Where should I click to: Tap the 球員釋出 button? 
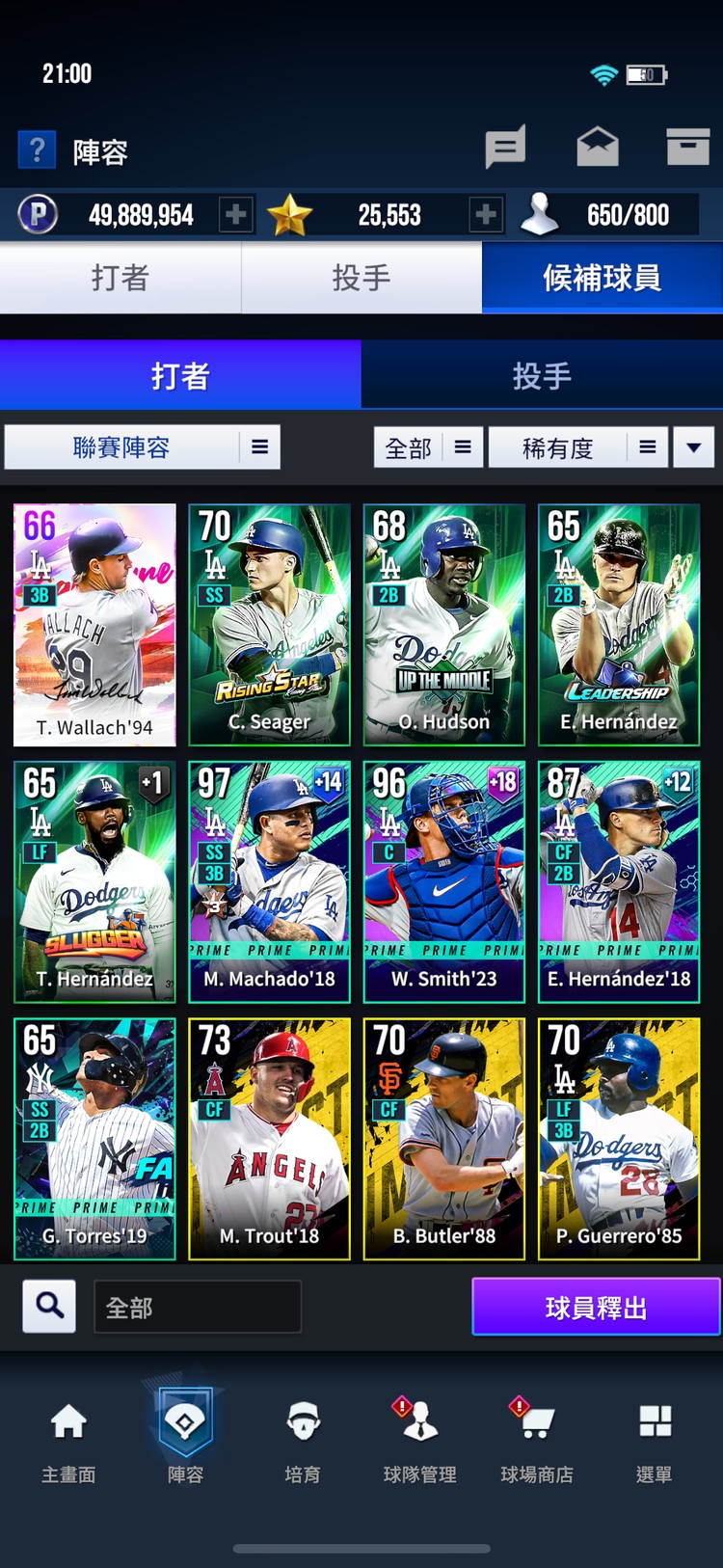click(x=596, y=1308)
